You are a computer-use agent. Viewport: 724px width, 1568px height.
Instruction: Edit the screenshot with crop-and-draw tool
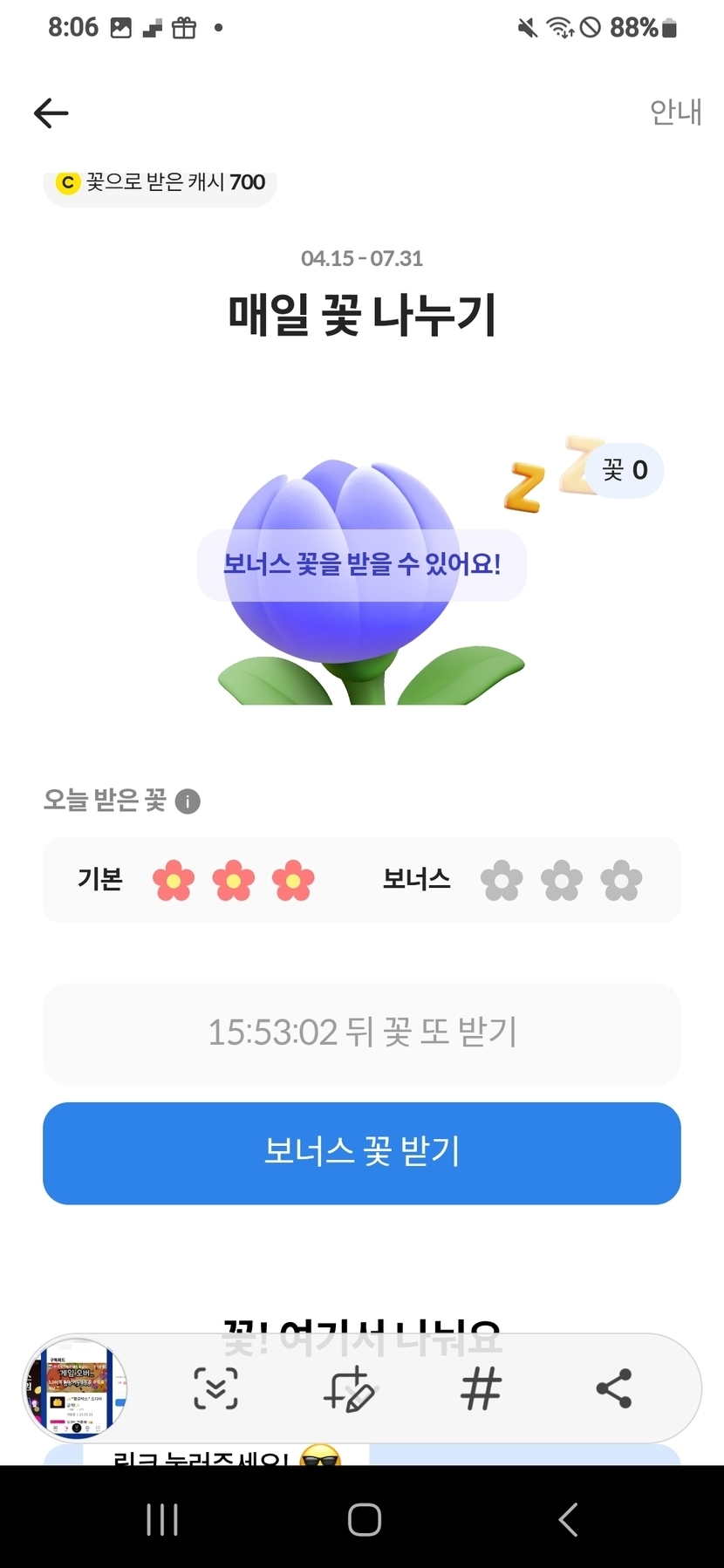tap(349, 1388)
